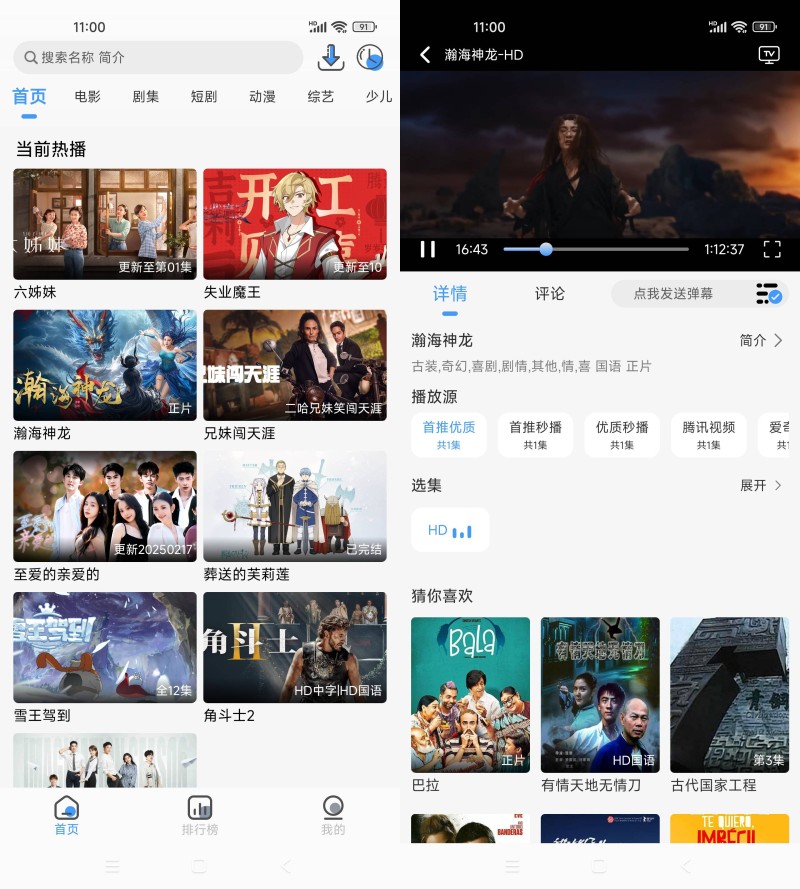Viewport: 800px width, 889px height.
Task: Open the recommended movie 巴拉
Action: click(470, 695)
